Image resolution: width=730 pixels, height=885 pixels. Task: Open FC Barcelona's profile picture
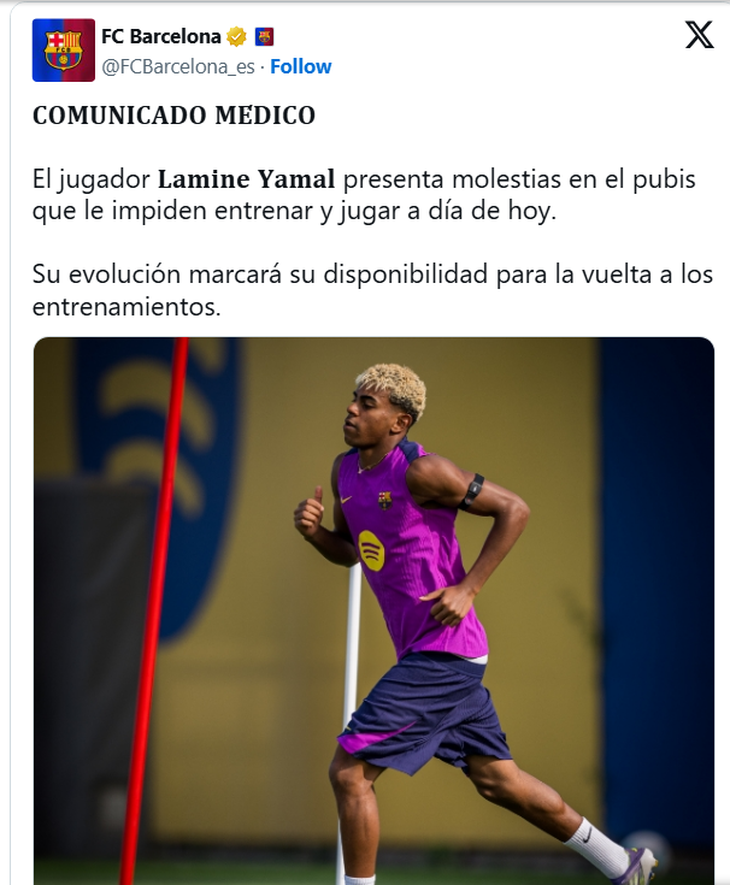point(64,50)
